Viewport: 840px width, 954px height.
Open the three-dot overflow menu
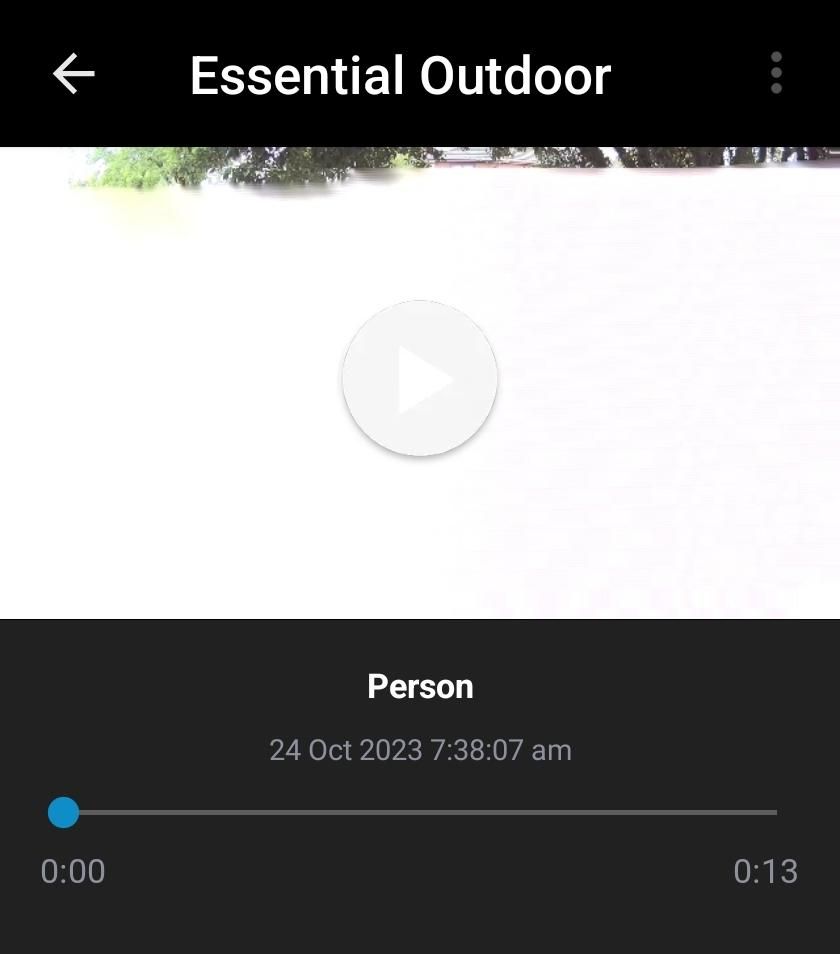click(776, 74)
